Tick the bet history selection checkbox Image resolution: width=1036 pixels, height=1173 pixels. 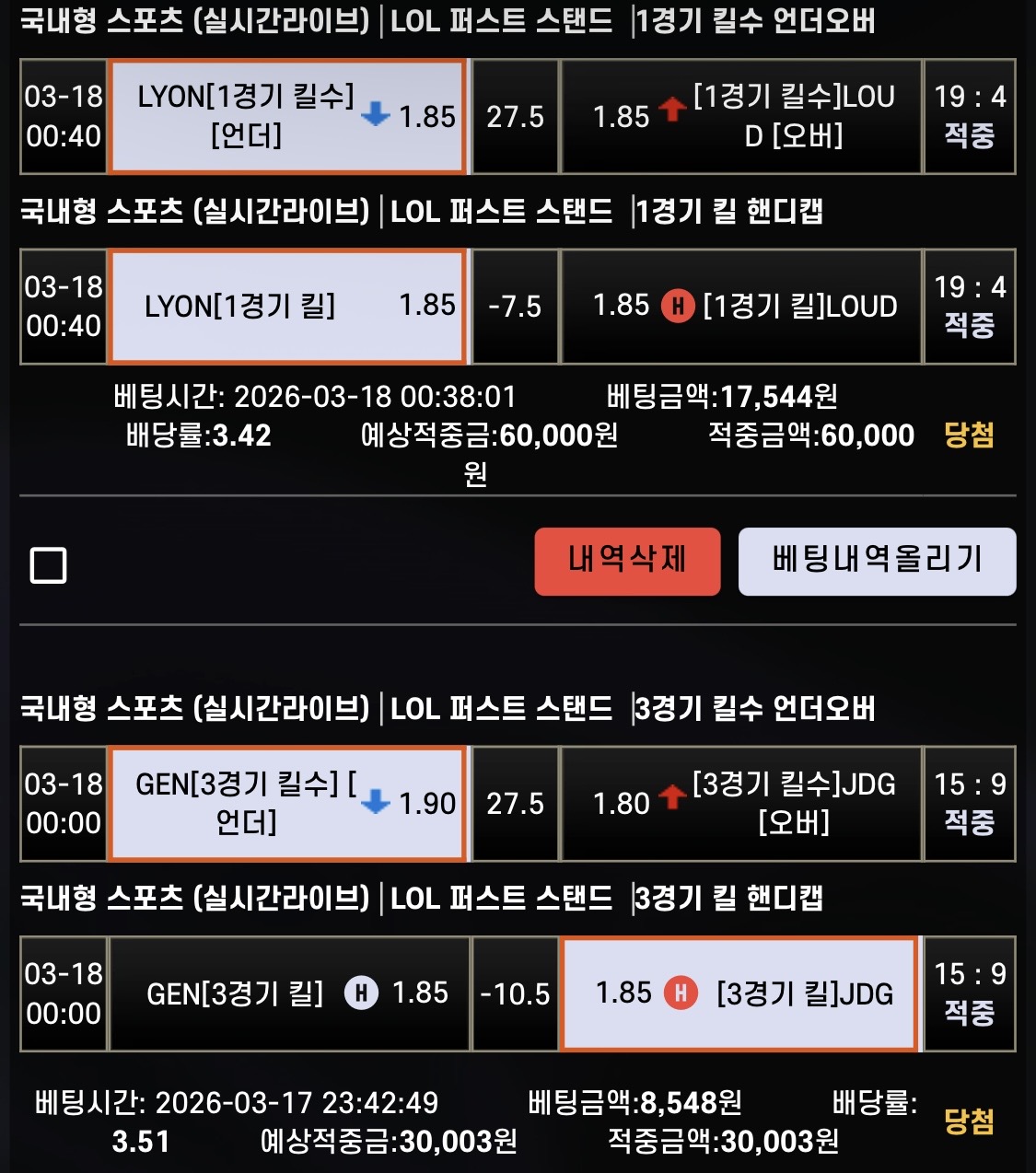click(48, 565)
